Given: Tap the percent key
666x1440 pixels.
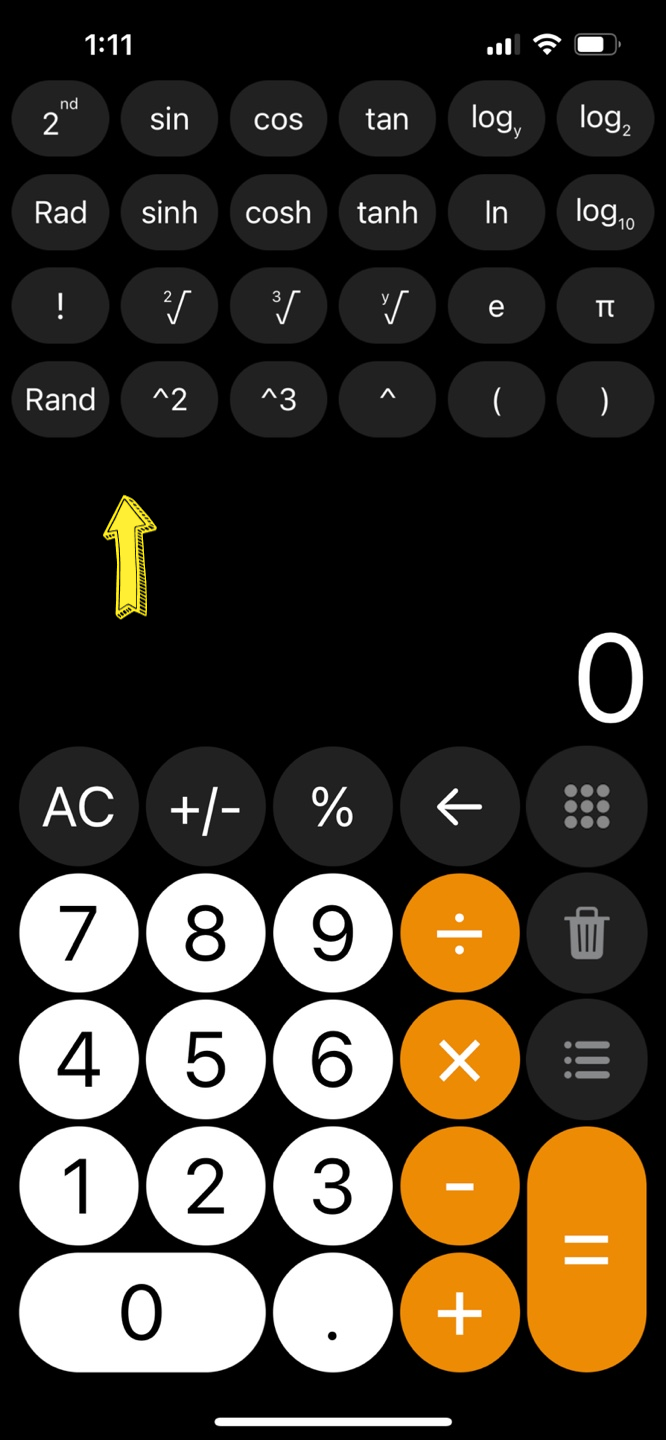Looking at the screenshot, I should 332,806.
